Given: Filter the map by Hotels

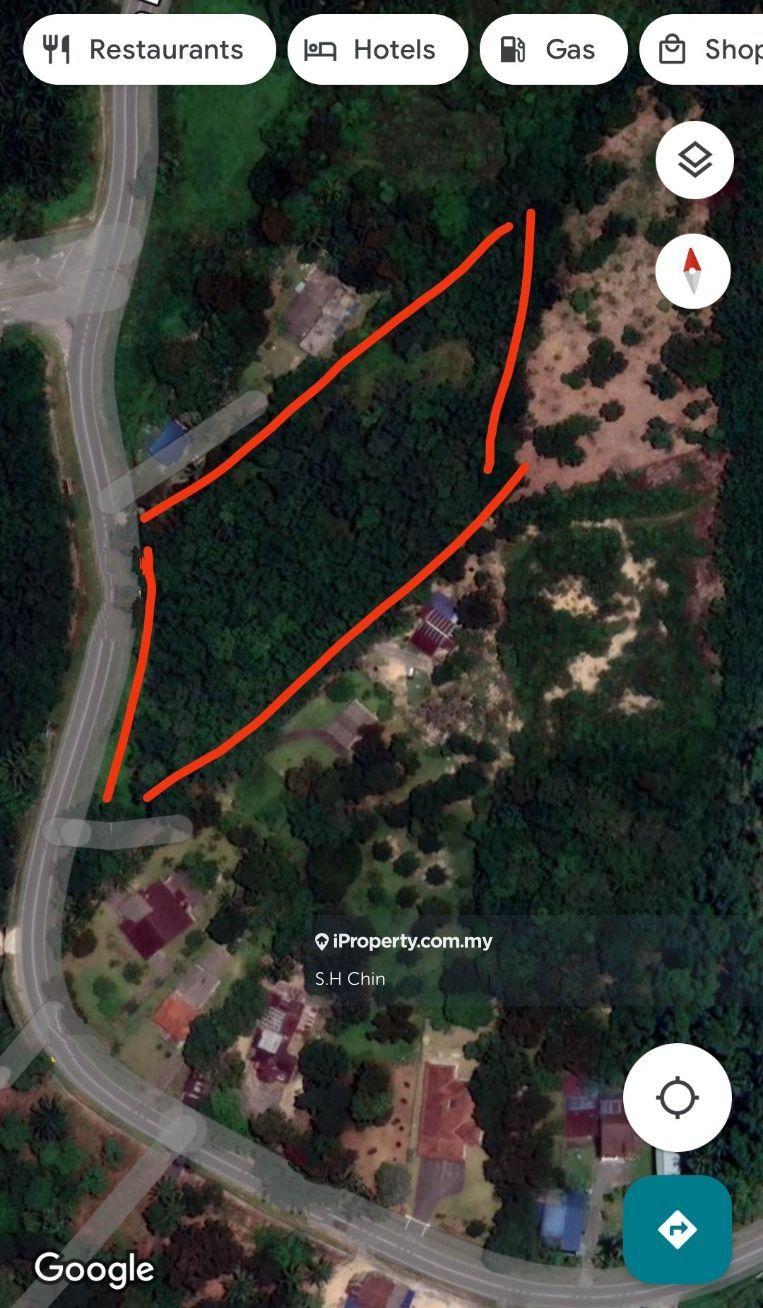Looking at the screenshot, I should tap(377, 50).
